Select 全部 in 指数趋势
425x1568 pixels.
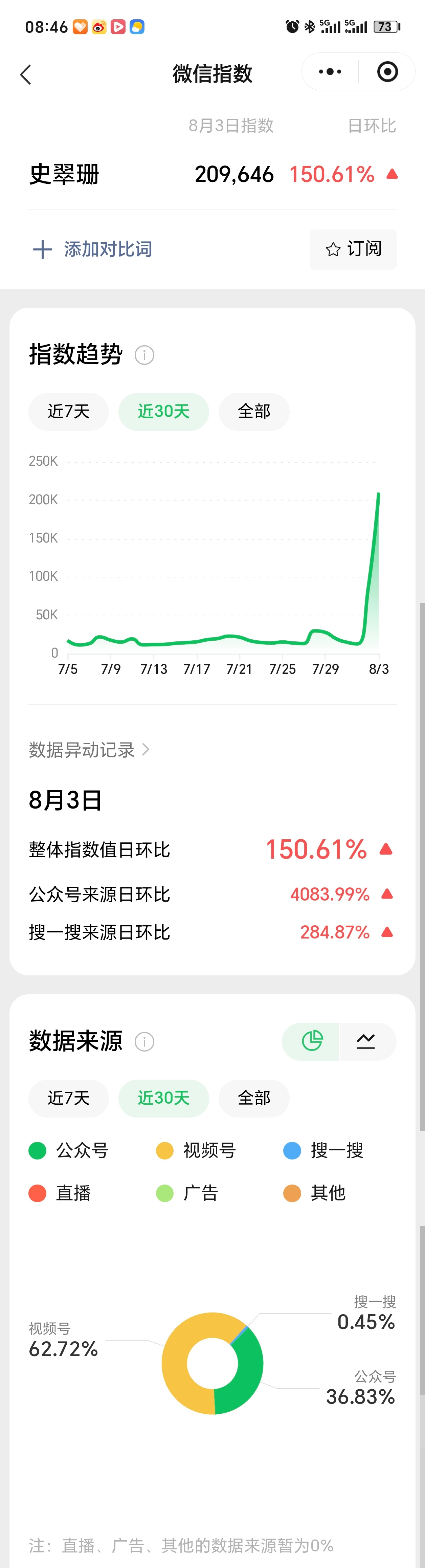[x=254, y=412]
